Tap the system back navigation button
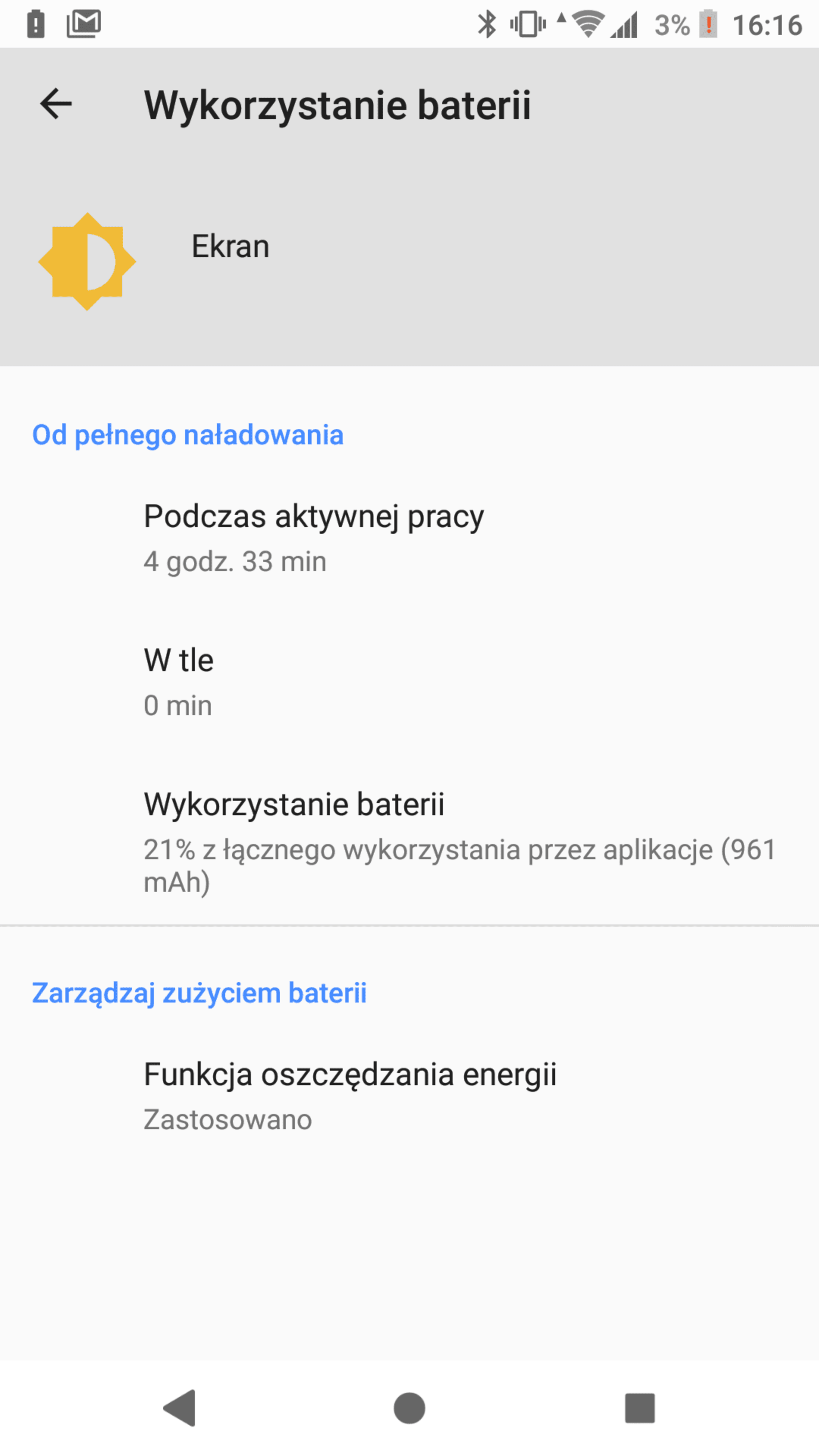 180,1408
